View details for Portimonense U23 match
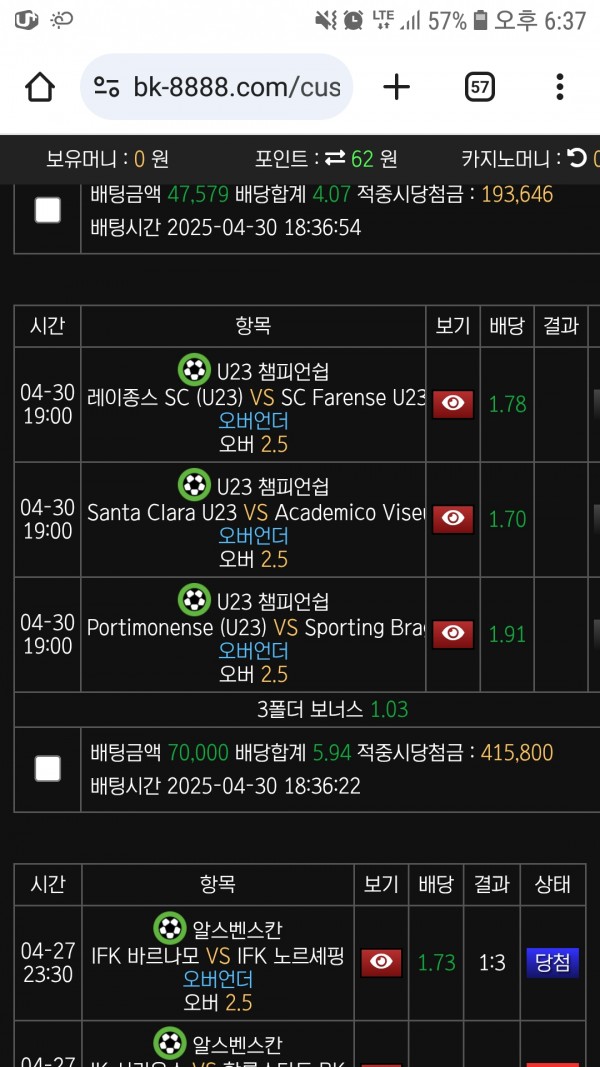Viewport: 600px width, 1067px height. (x=453, y=634)
